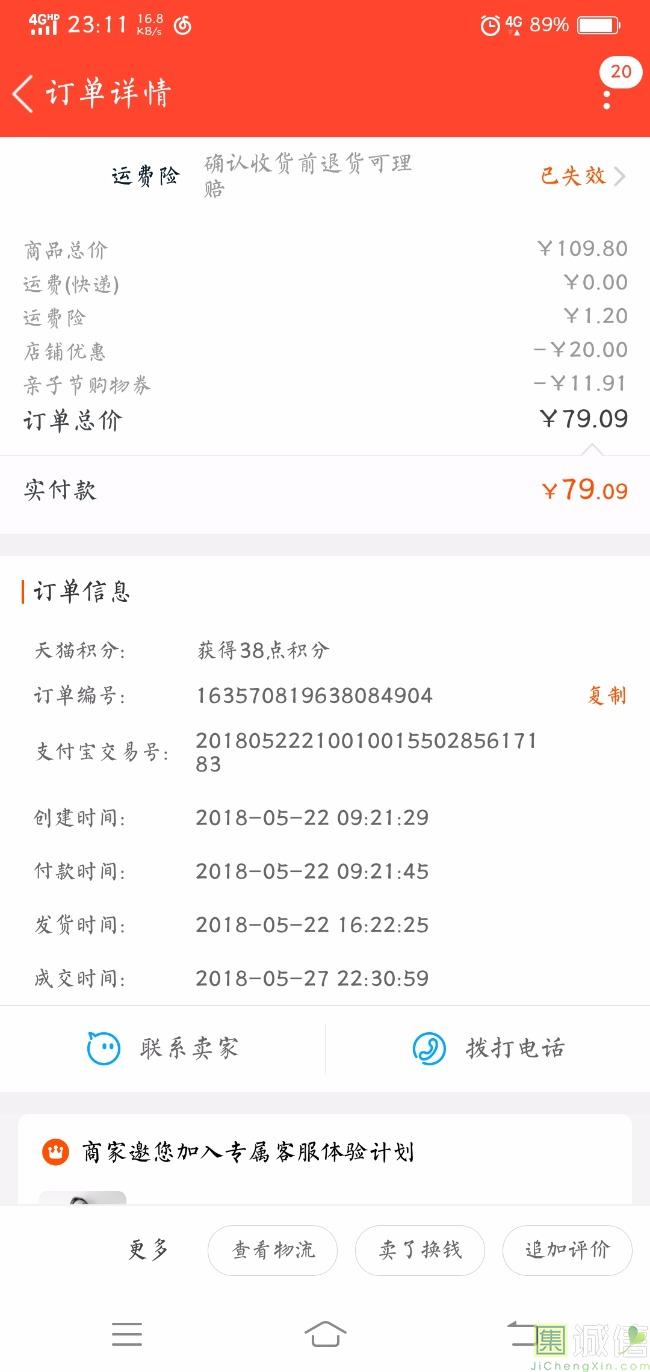The height and width of the screenshot is (1372, 650).
Task: Contact the seller via 联系卖家
Action: [x=162, y=1048]
